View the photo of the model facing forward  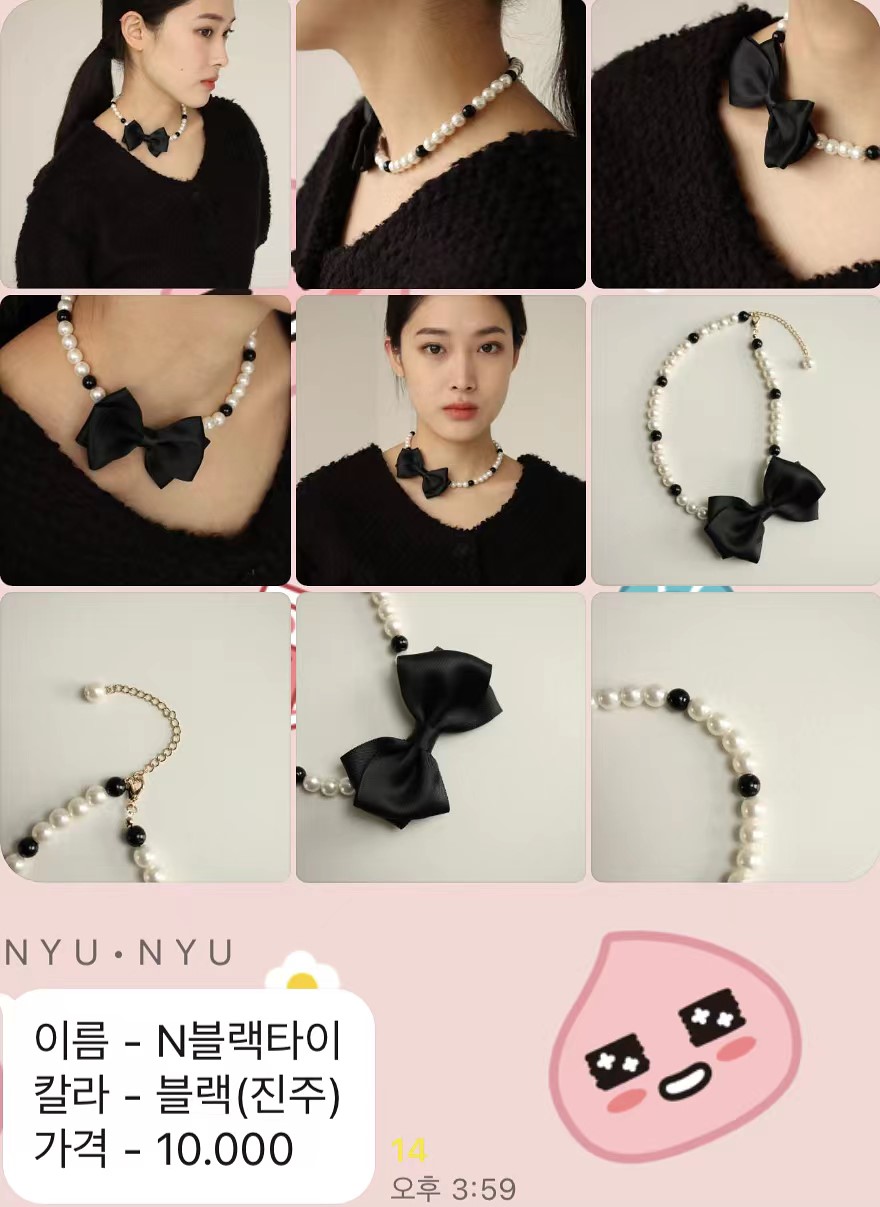(x=440, y=439)
